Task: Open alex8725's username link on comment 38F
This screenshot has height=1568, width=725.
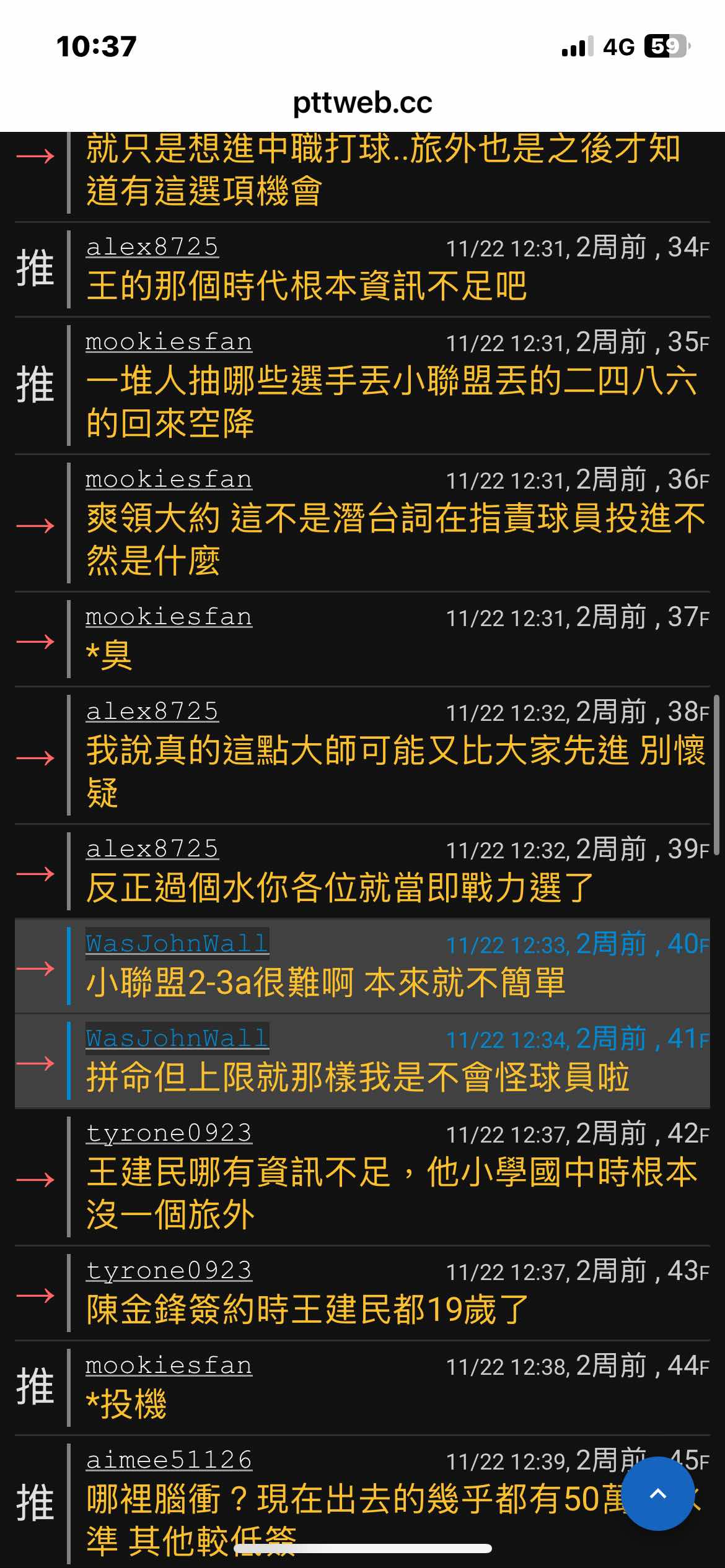Action: point(152,712)
